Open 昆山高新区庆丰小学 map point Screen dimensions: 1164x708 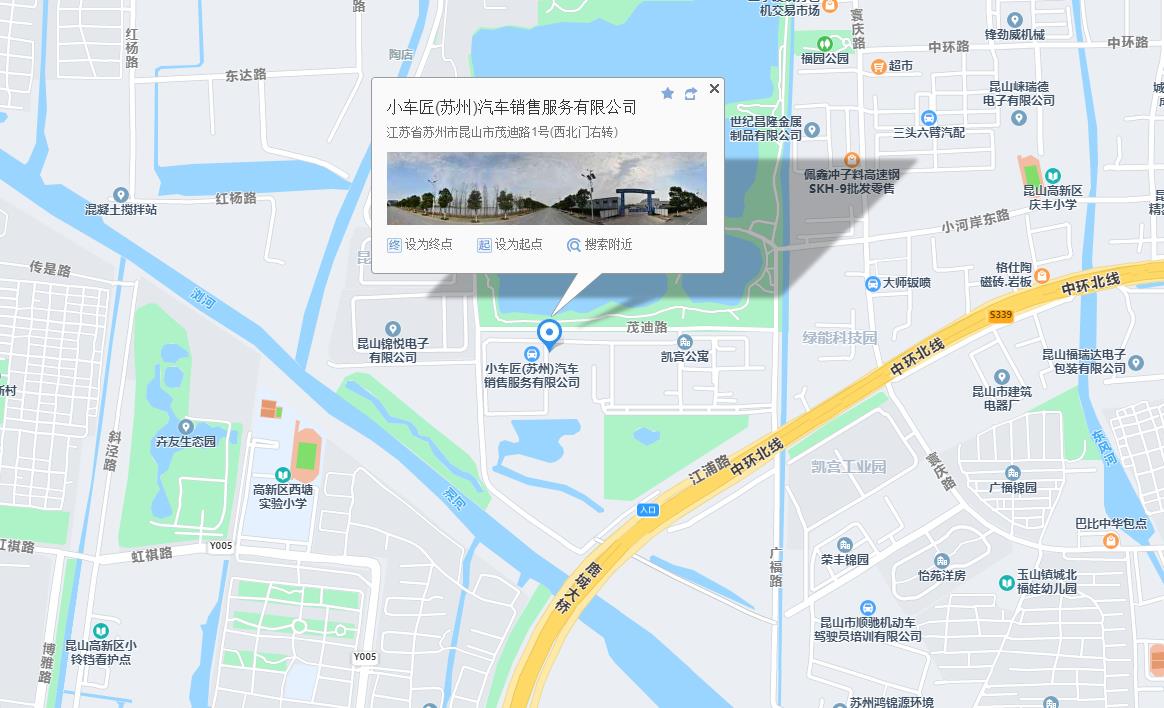point(1050,177)
